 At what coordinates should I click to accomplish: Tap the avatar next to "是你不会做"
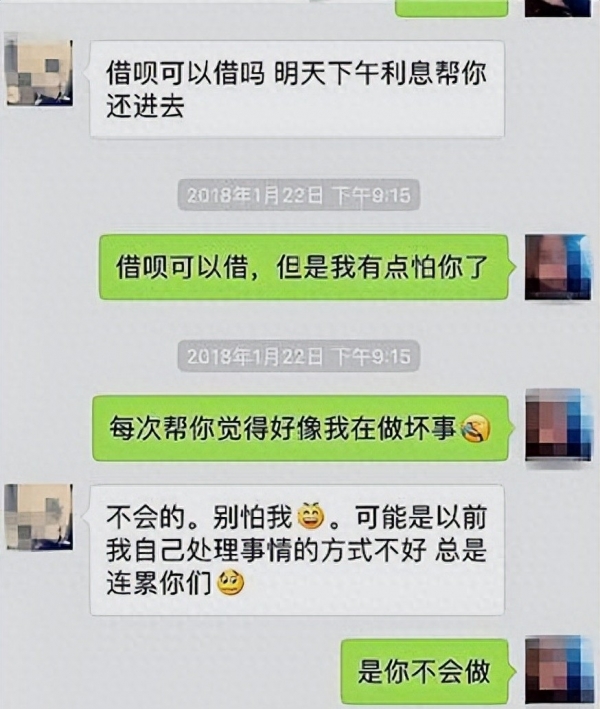pos(558,668)
